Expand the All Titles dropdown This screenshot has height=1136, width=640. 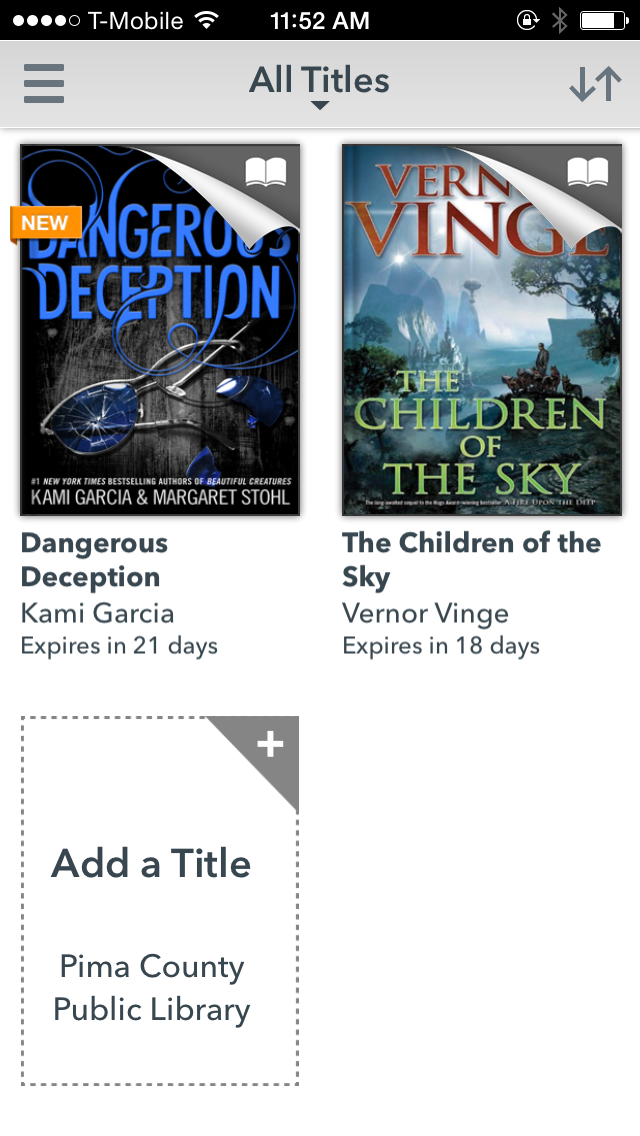coord(319,85)
